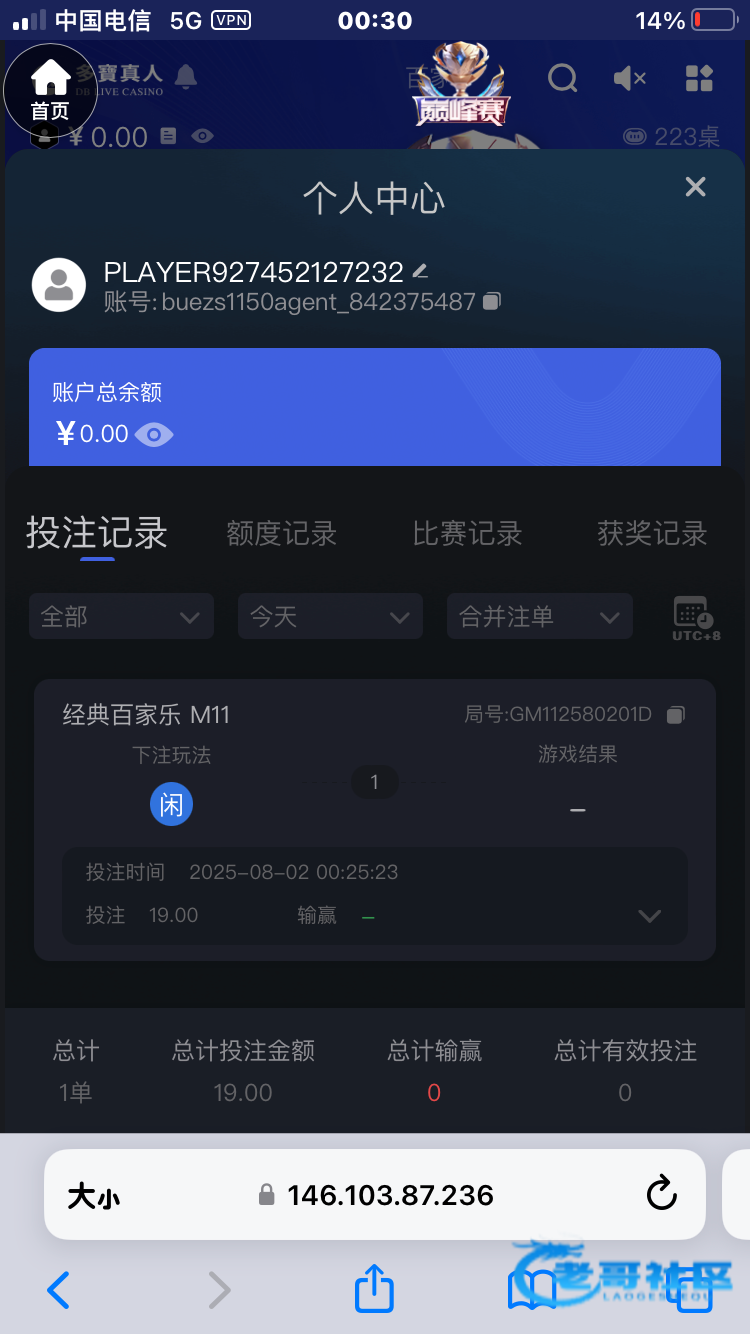Close the 个人中心 dialog
Viewport: 750px width, 1334px height.
(x=695, y=187)
